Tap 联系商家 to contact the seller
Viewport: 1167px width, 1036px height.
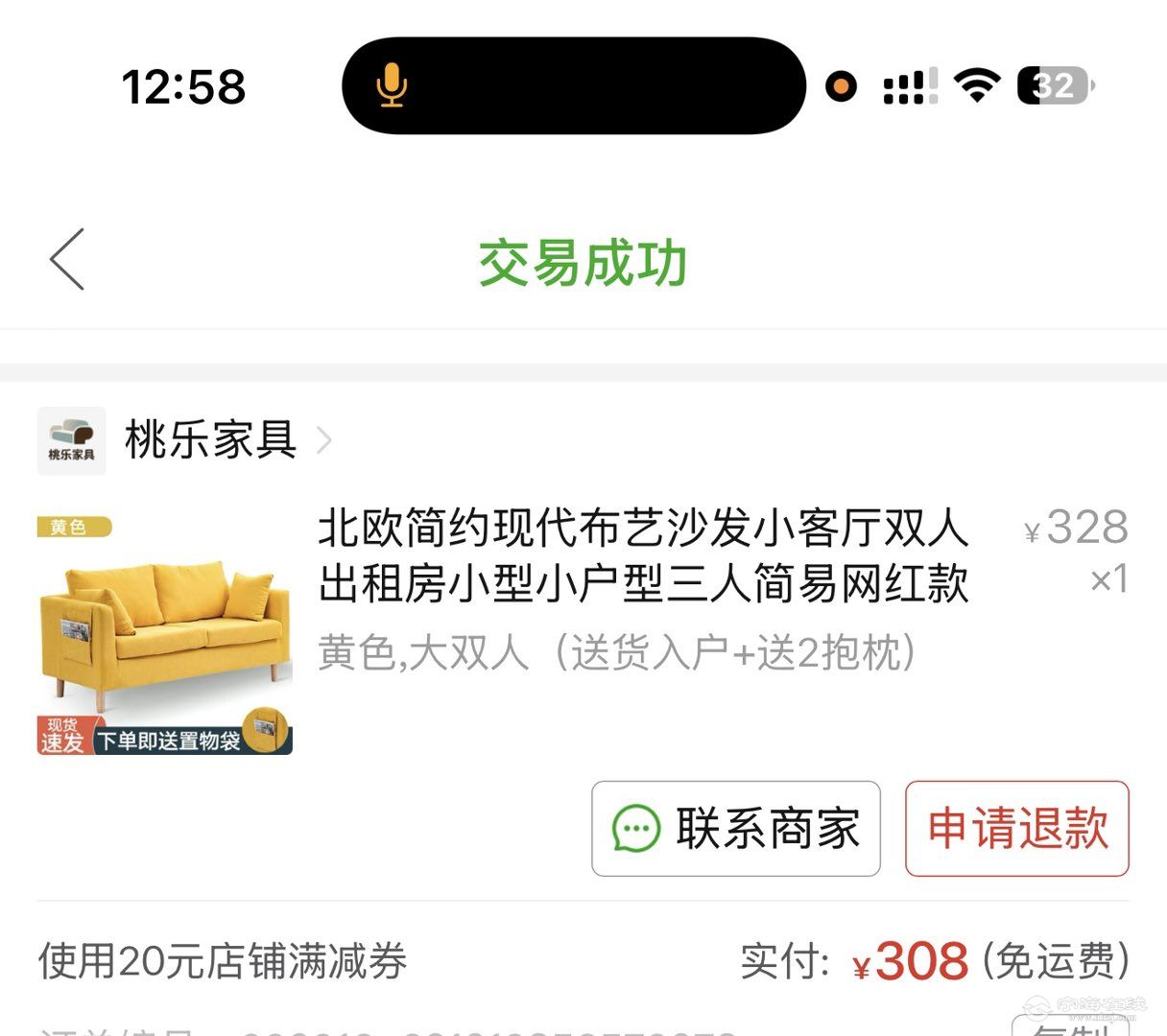coord(735,828)
